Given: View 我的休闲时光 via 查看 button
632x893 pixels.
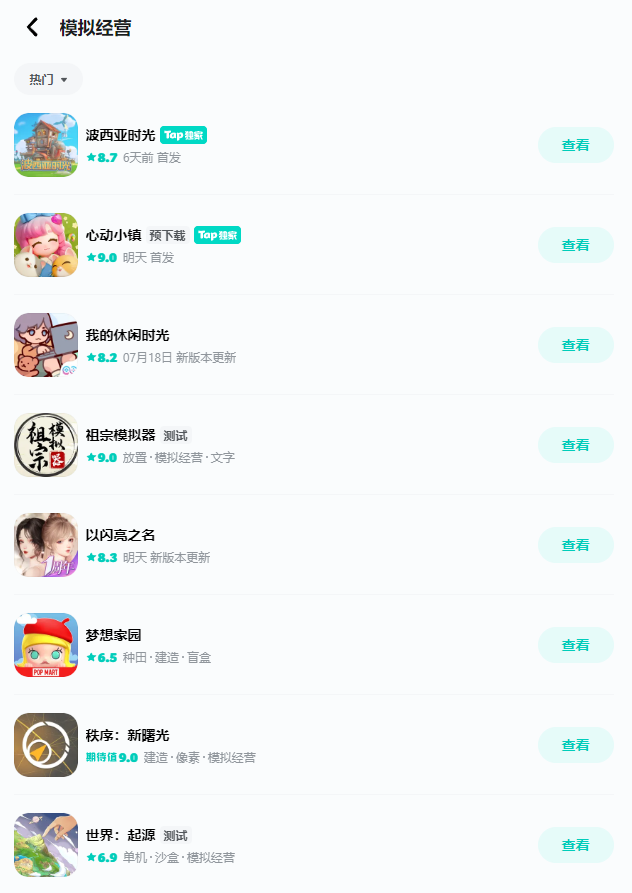Looking at the screenshot, I should (575, 345).
